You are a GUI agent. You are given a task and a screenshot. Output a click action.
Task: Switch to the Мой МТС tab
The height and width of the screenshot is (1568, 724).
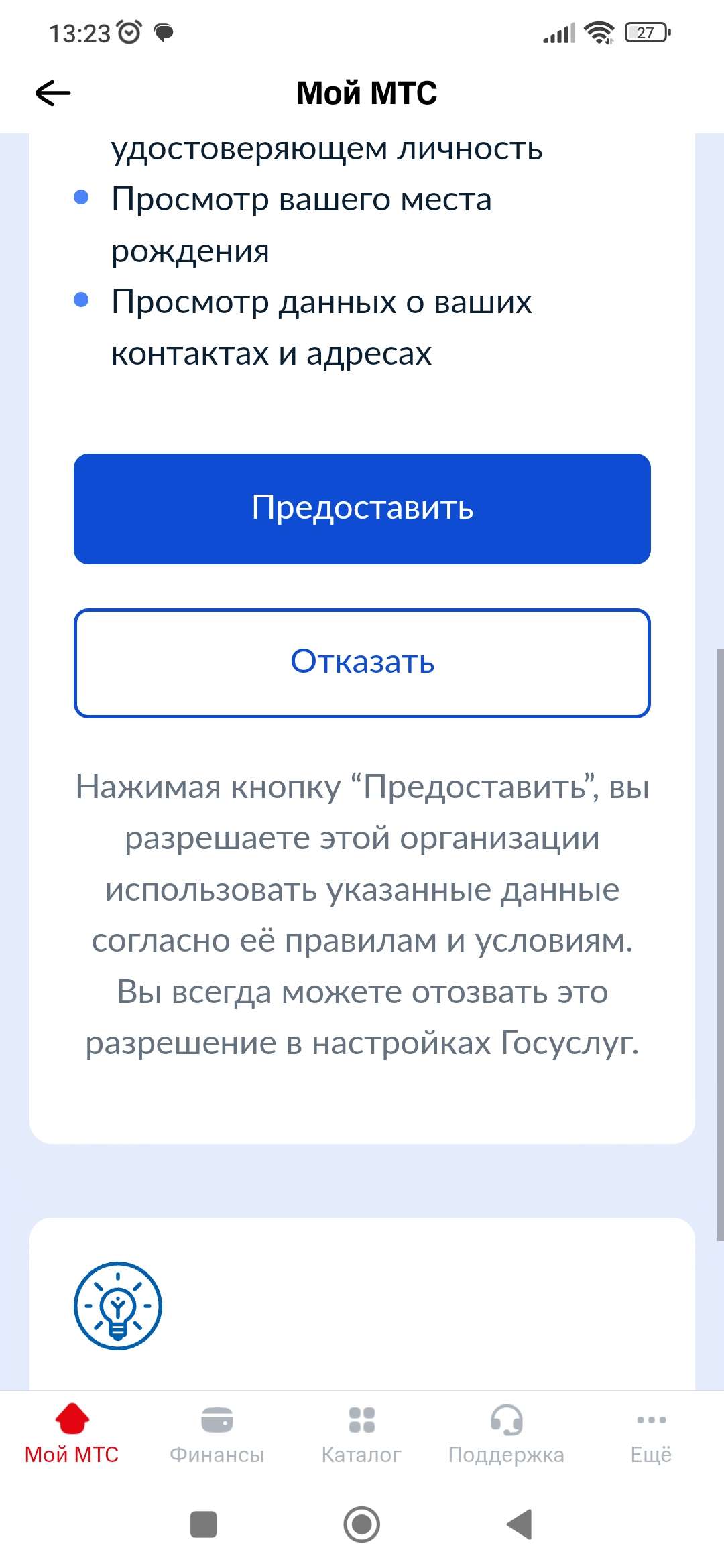(72, 1434)
